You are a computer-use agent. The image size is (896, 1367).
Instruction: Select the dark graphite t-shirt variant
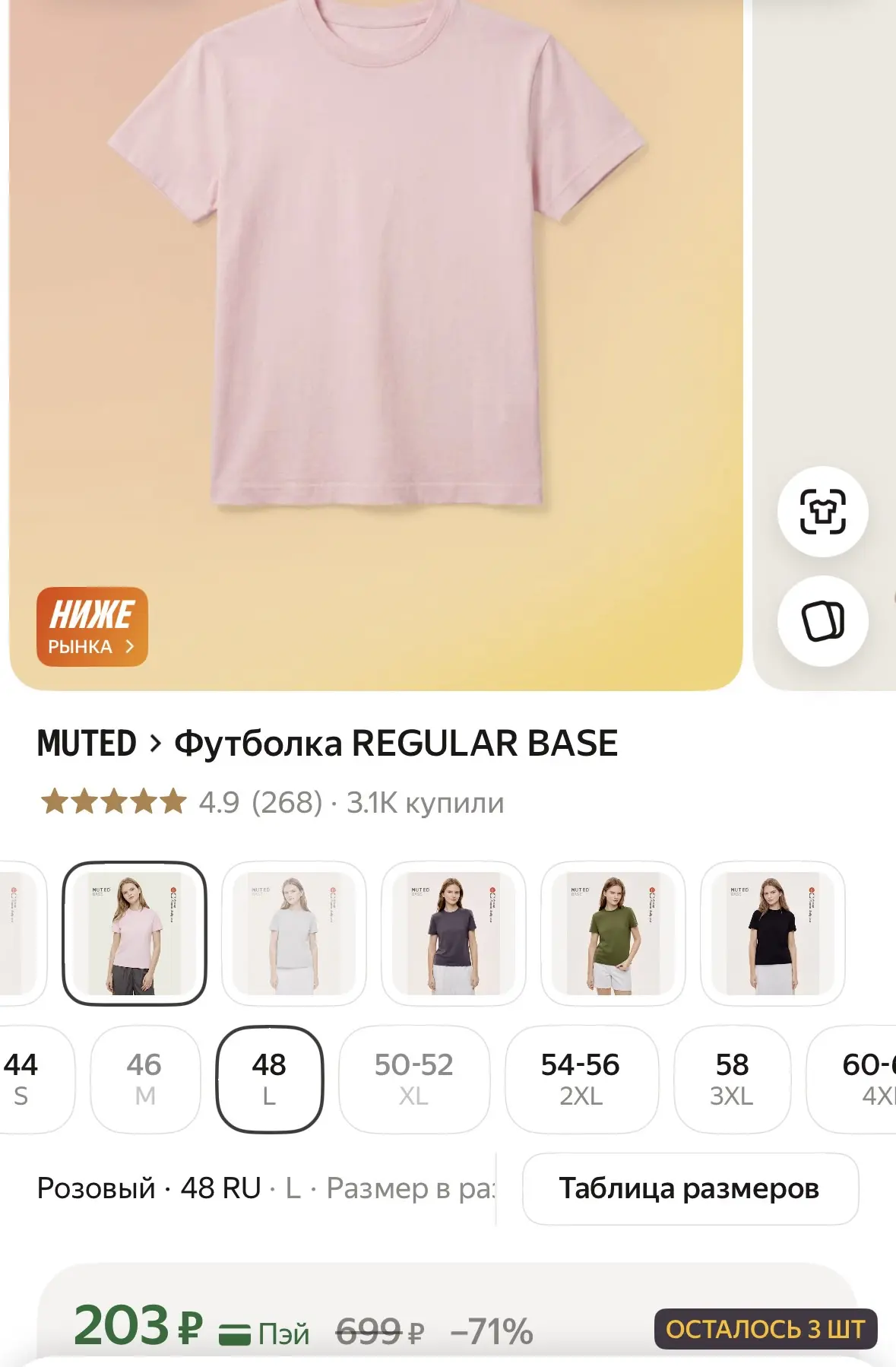[454, 933]
